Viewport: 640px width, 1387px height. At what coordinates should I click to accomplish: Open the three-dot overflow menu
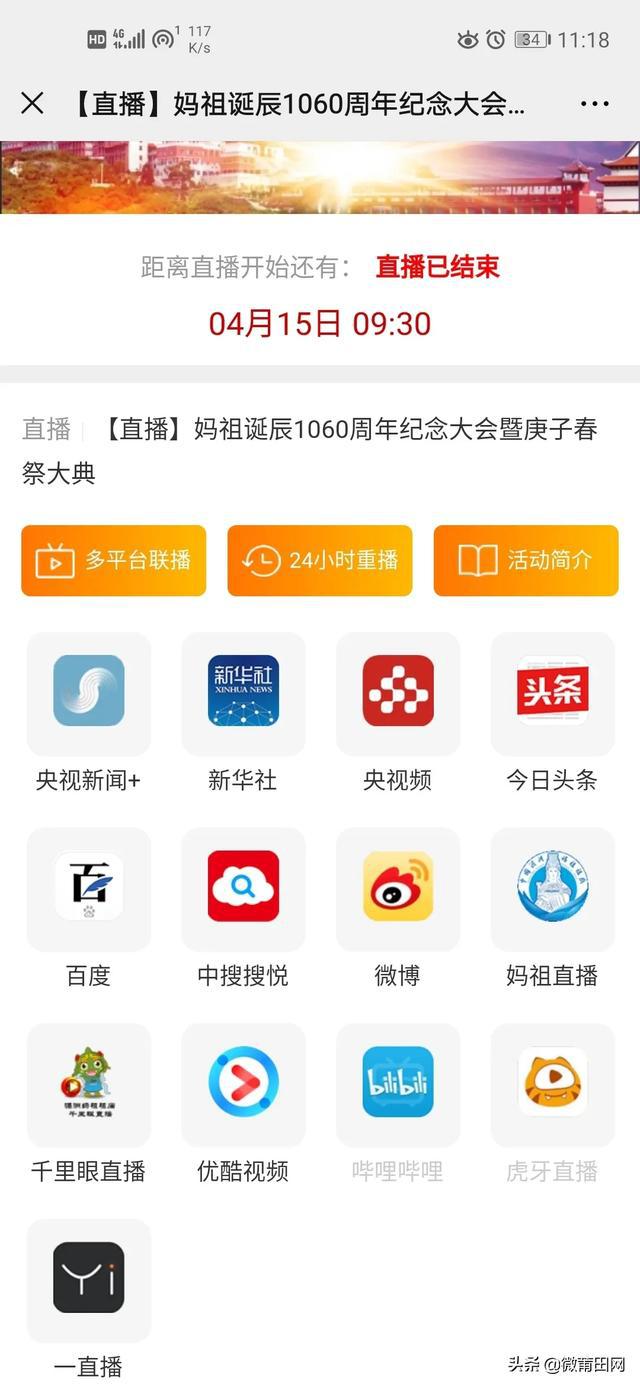tap(594, 104)
